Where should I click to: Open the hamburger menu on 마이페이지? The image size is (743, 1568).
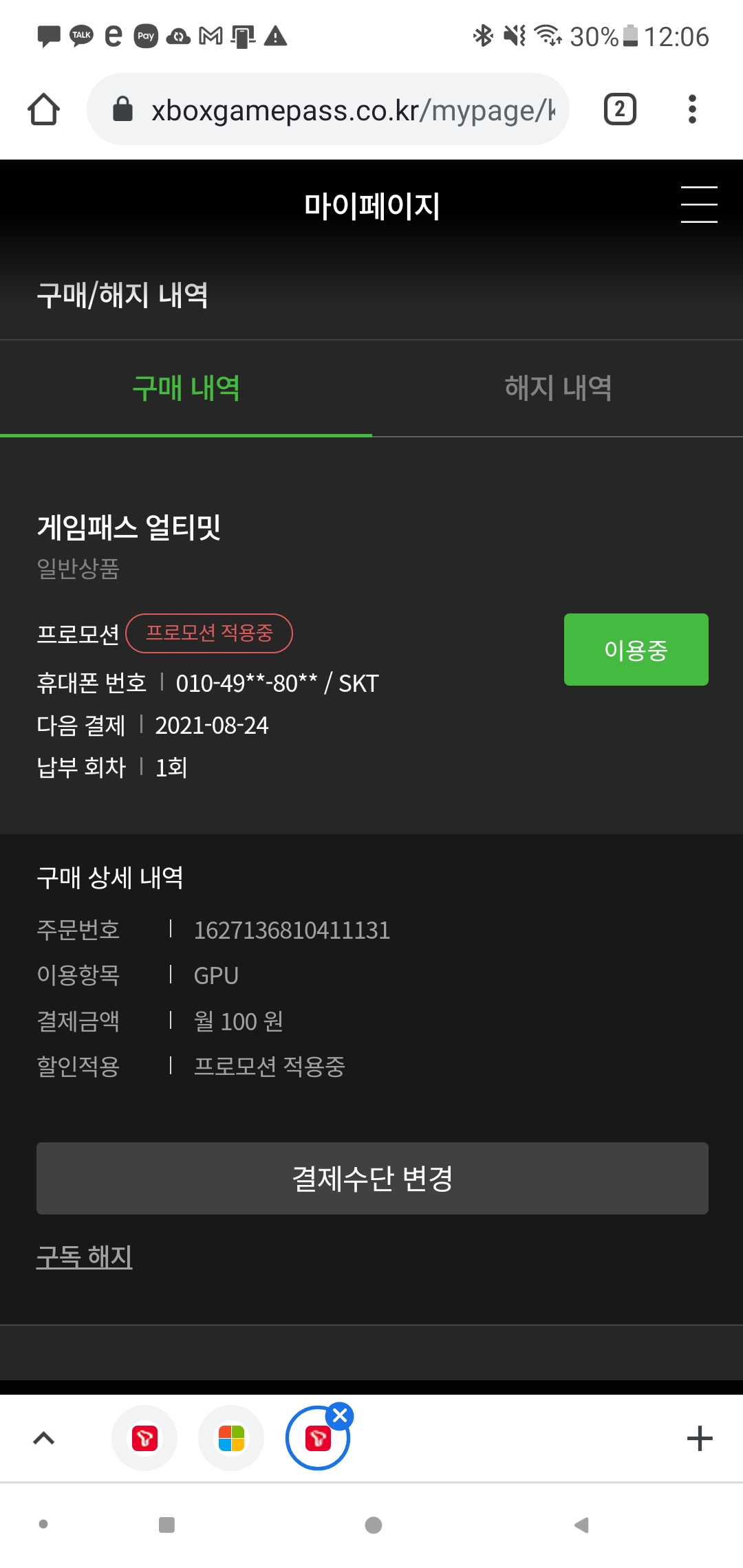pyautogui.click(x=698, y=204)
